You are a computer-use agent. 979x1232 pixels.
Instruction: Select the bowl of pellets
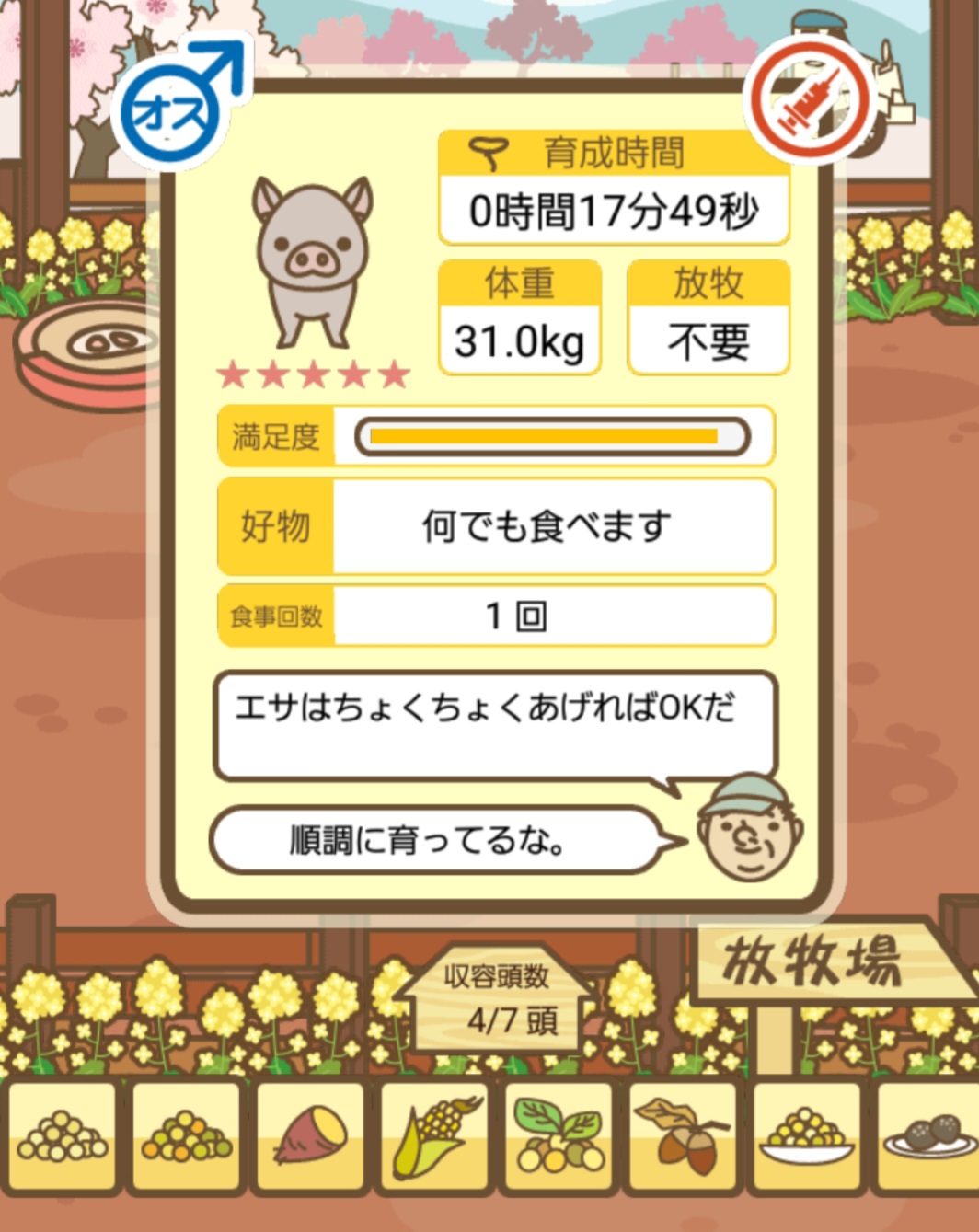(x=808, y=1137)
